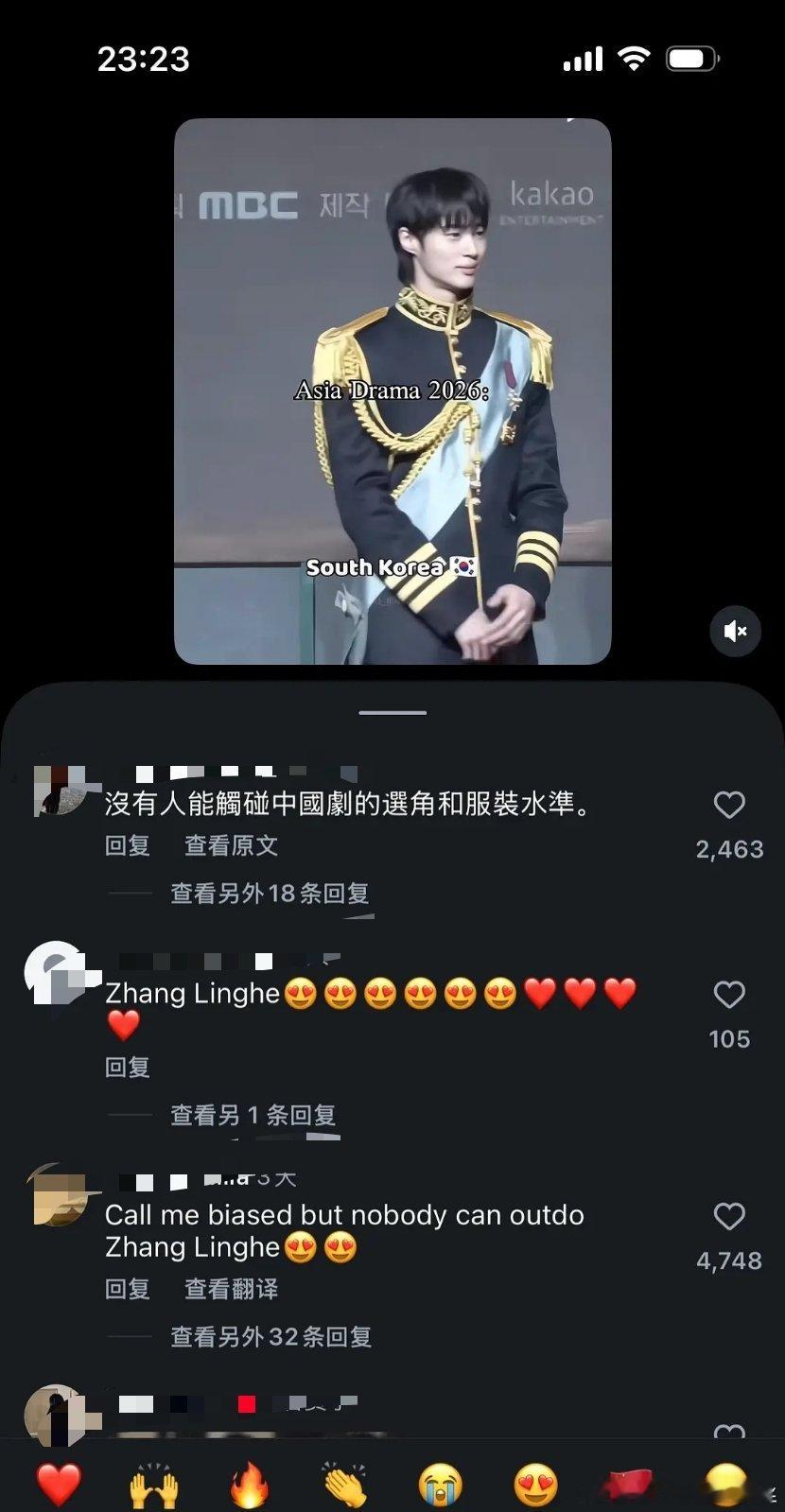Mute the video with the speaker icon
785x1512 pixels.
coord(736,632)
